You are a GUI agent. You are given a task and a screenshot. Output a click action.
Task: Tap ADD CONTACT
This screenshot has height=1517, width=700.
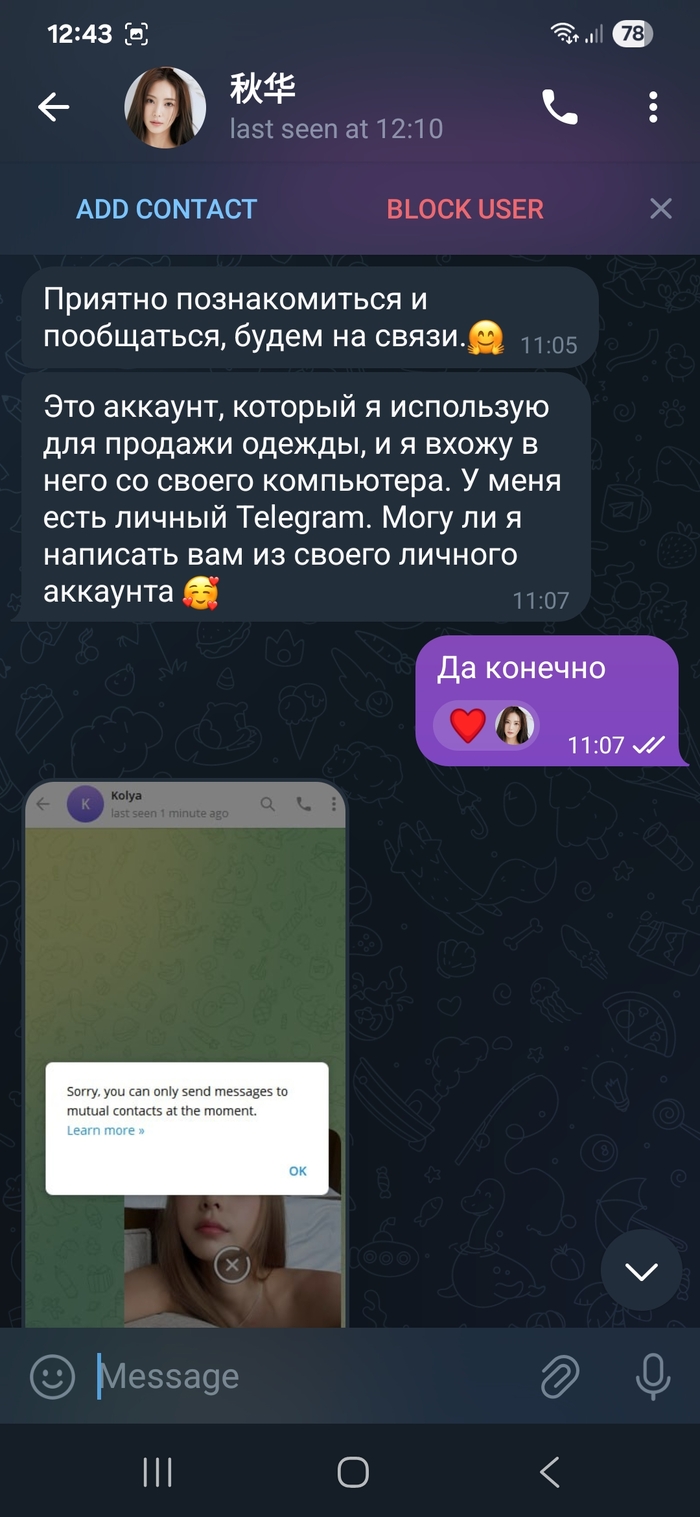[167, 209]
